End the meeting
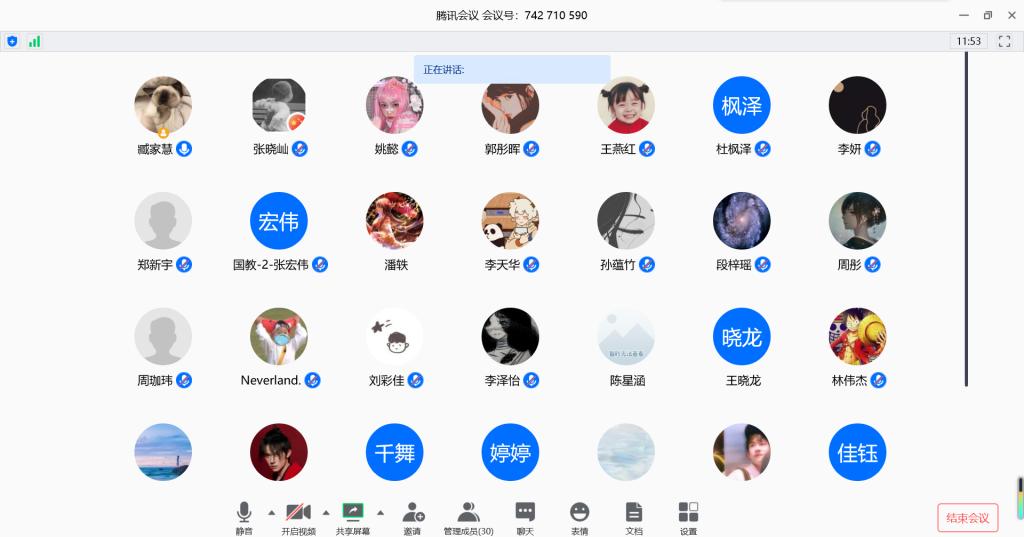This screenshot has width=1024, height=537. click(967, 518)
